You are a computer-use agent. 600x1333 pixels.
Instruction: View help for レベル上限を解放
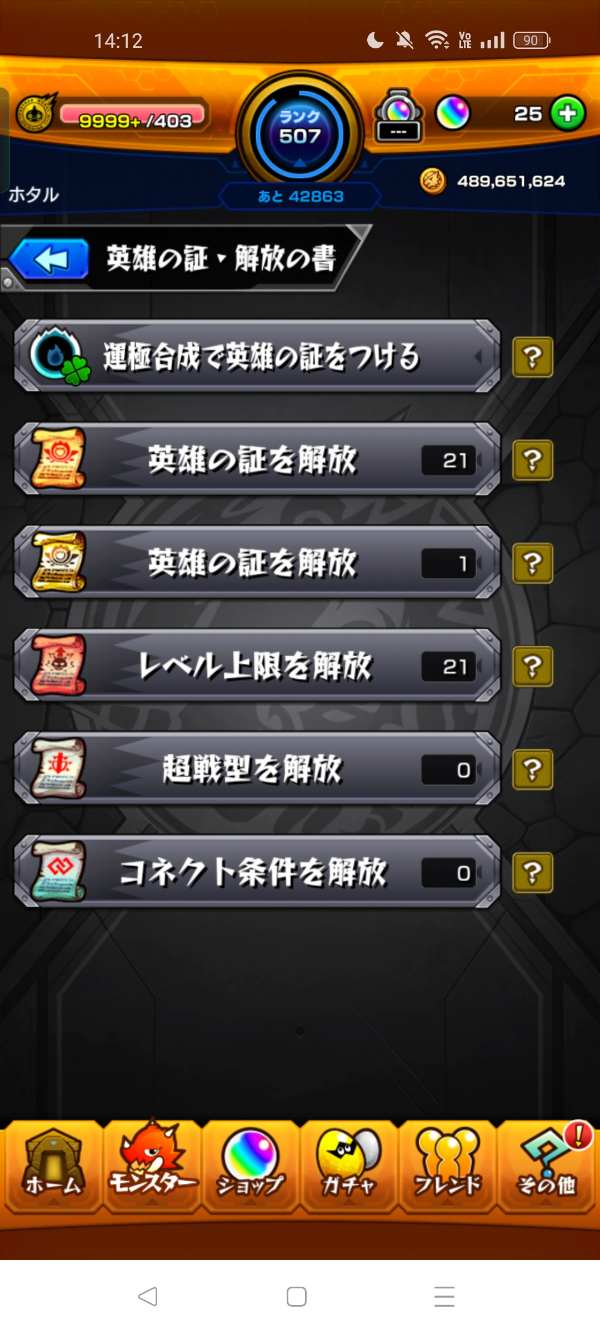(x=533, y=666)
